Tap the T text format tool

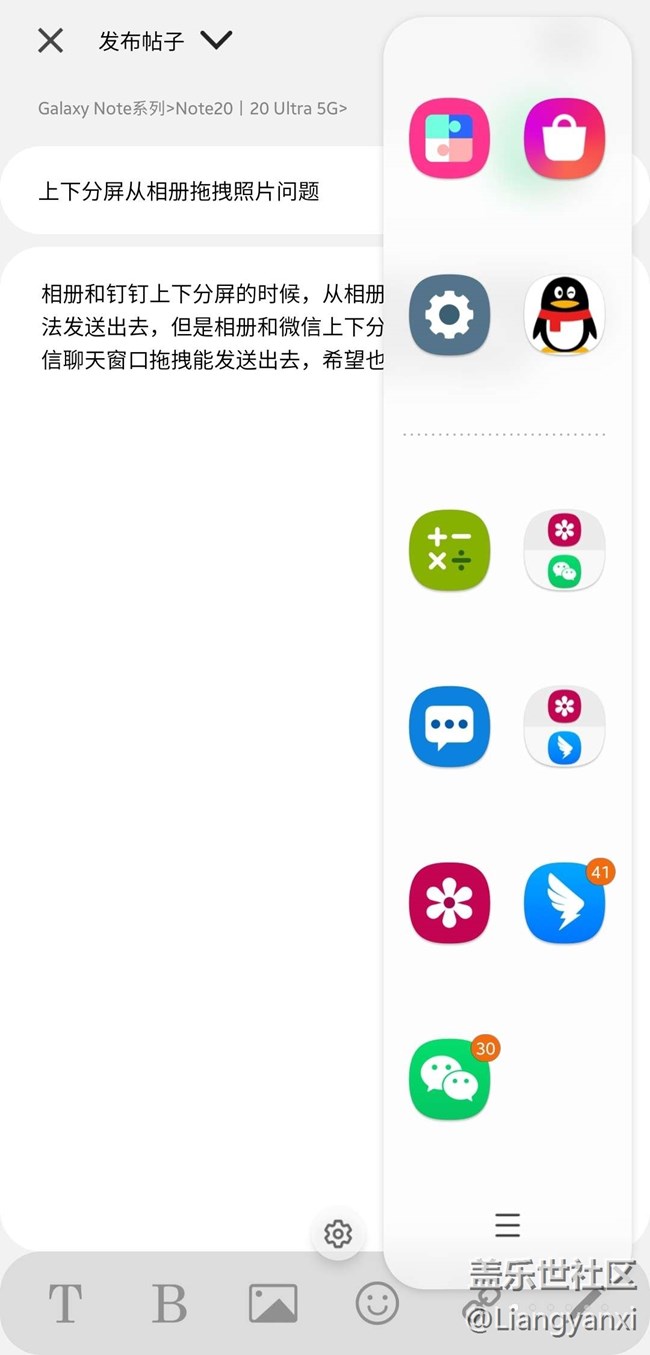[66, 1303]
